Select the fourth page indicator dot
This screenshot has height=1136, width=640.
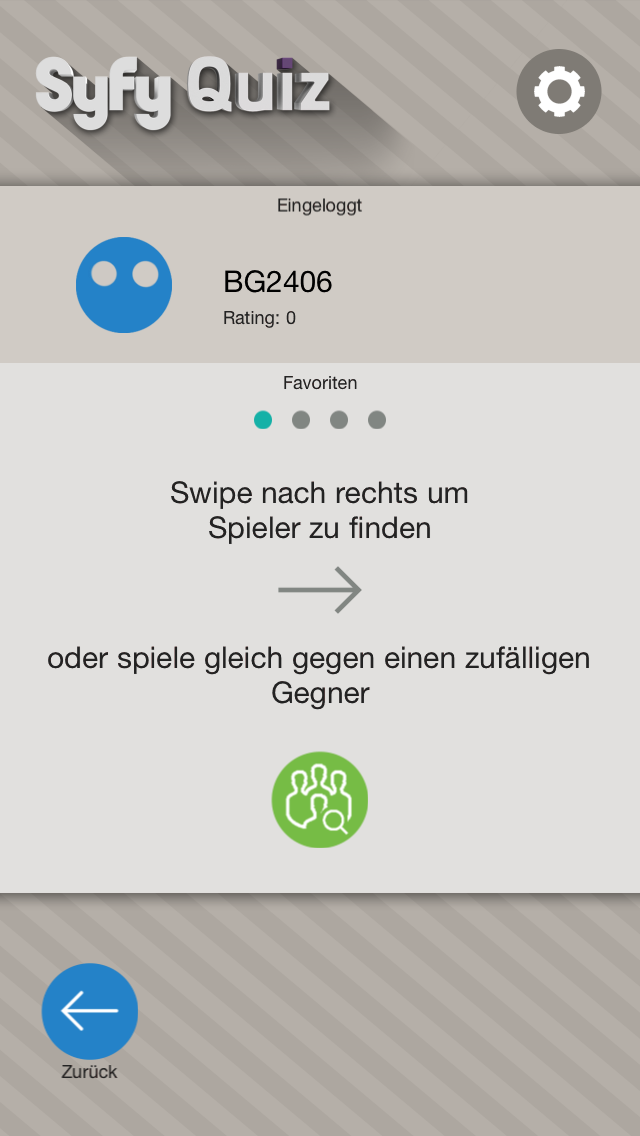point(377,420)
